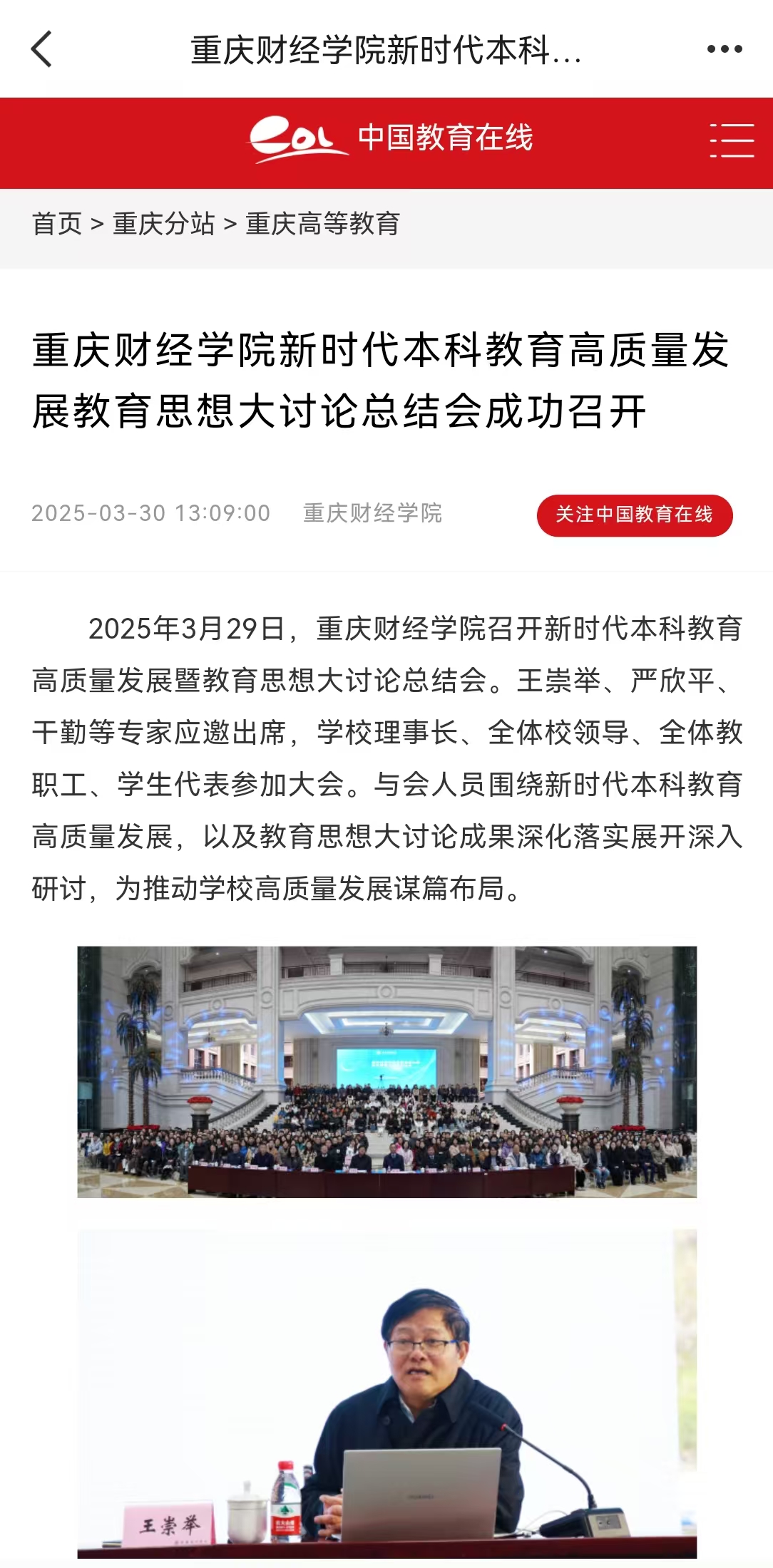Go back using the top-left arrow

coord(41,49)
